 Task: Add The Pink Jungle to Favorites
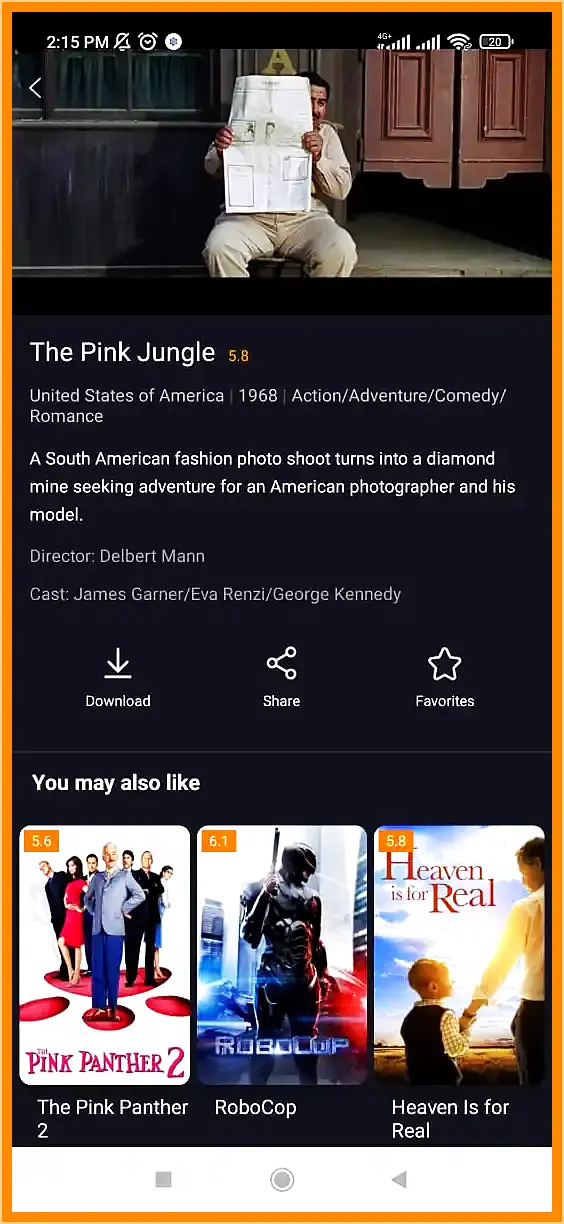tap(445, 678)
